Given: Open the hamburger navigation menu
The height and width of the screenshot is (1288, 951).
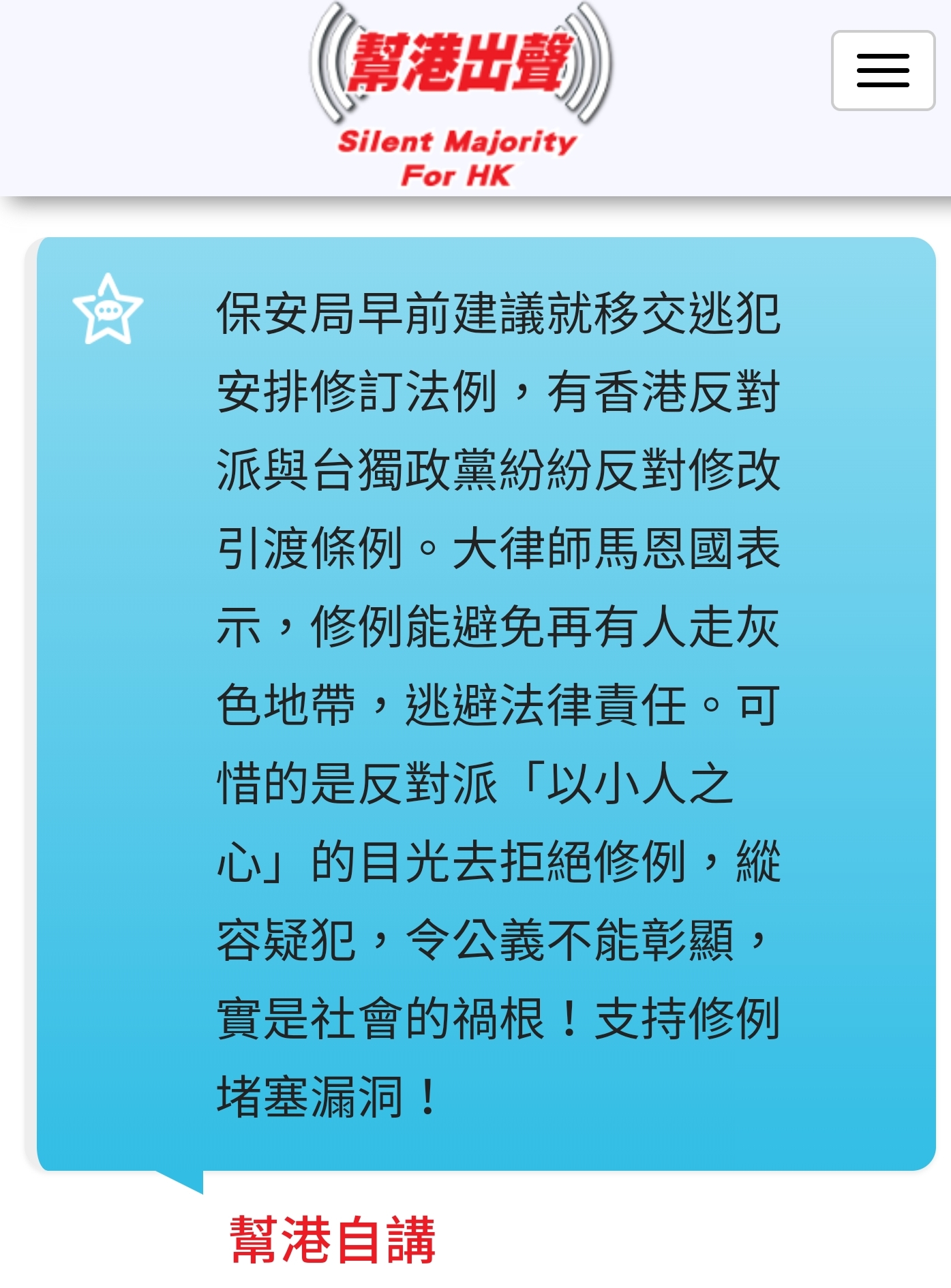Looking at the screenshot, I should tap(882, 71).
